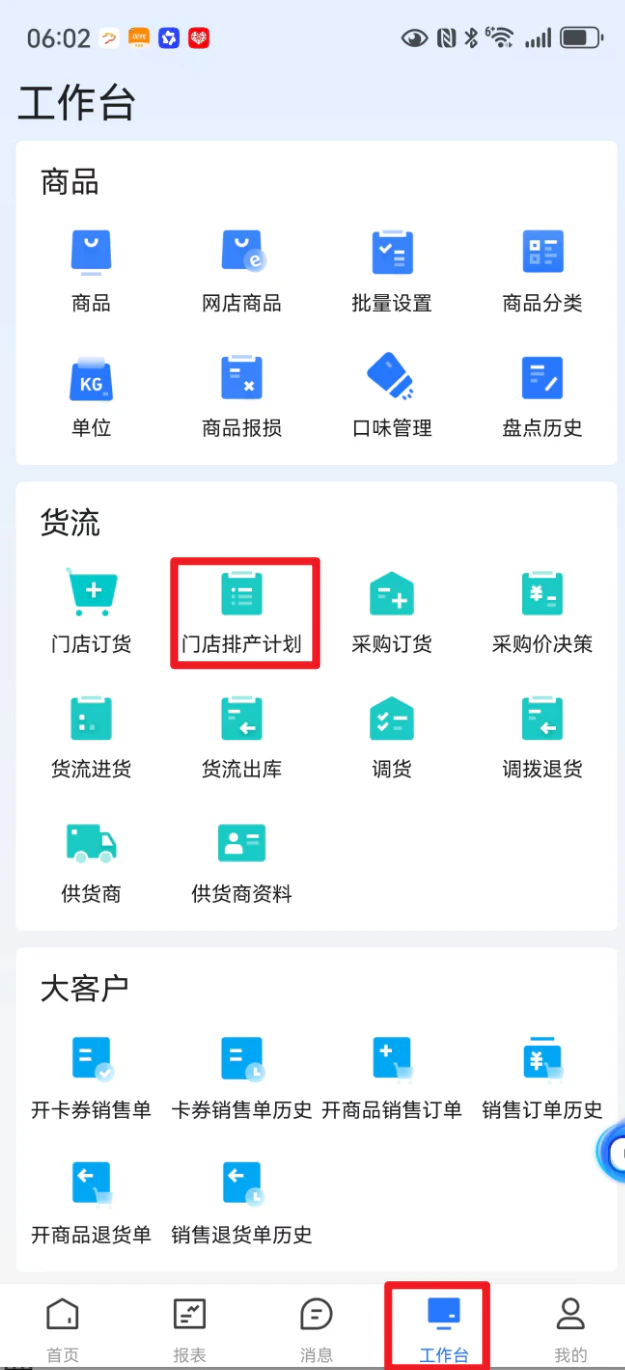This screenshot has height=1370, width=625.
Task: Open 货流出库
Action: (241, 737)
